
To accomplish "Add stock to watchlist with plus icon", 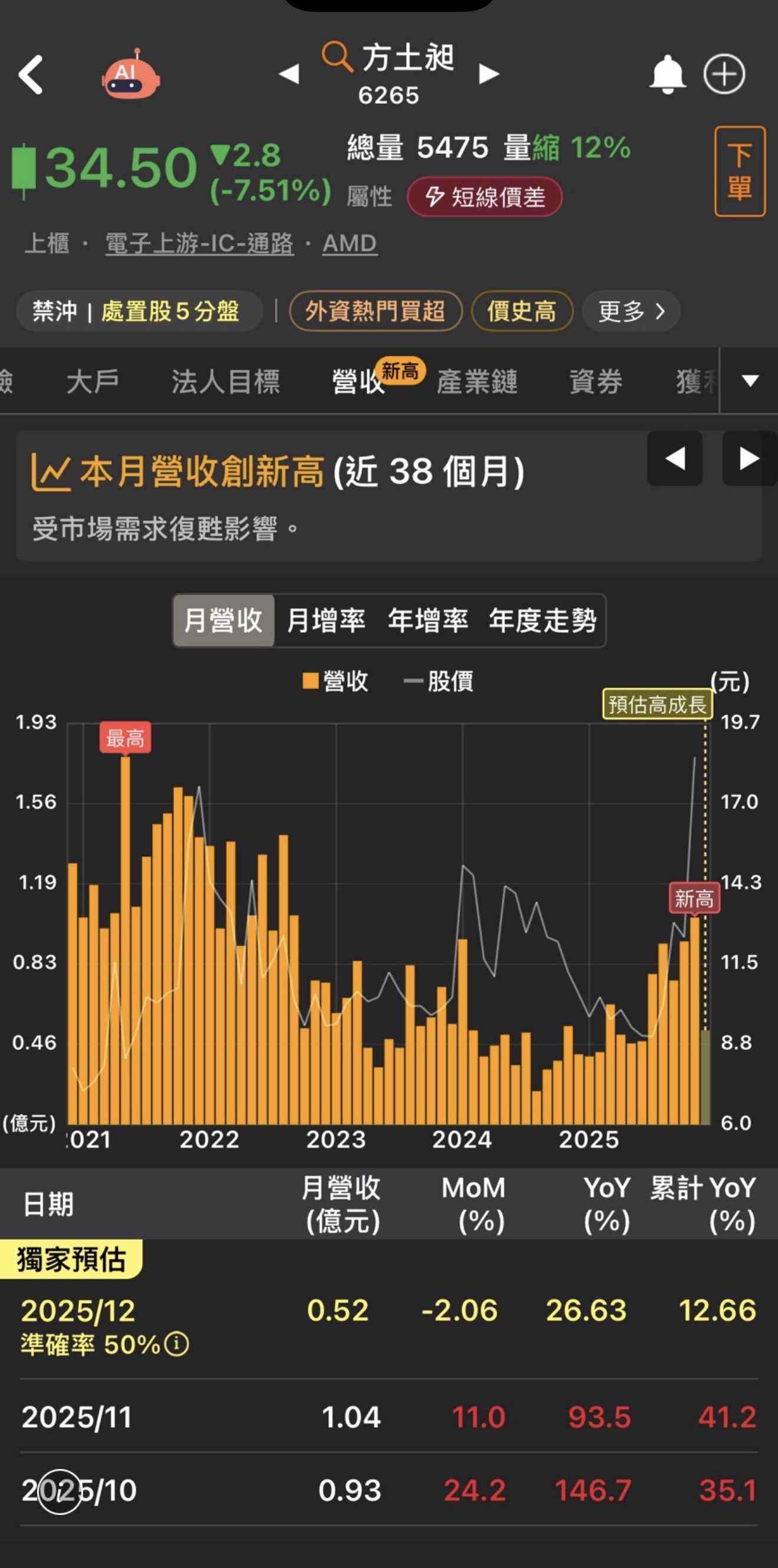I will [x=724, y=74].
